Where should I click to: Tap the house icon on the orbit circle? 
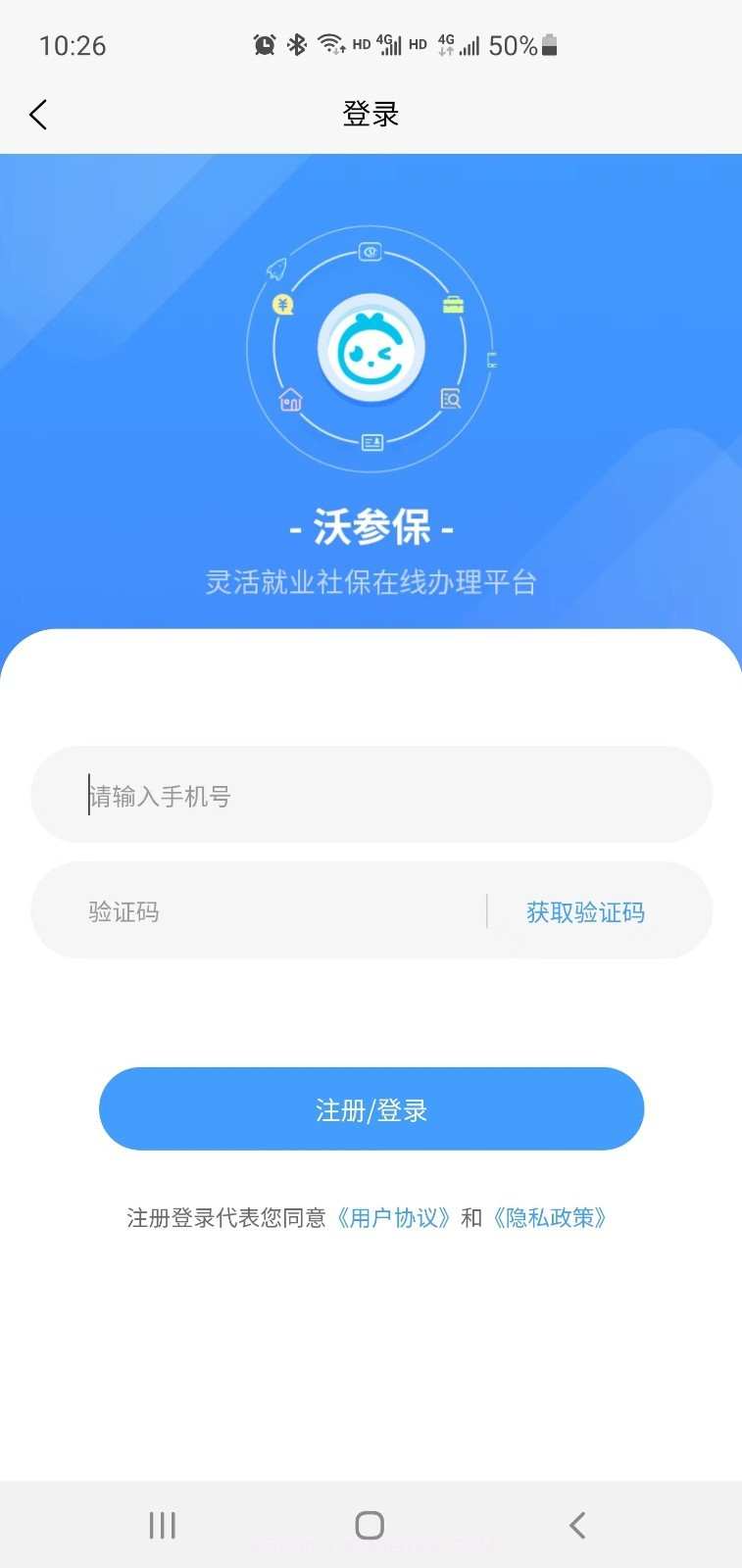[x=289, y=400]
